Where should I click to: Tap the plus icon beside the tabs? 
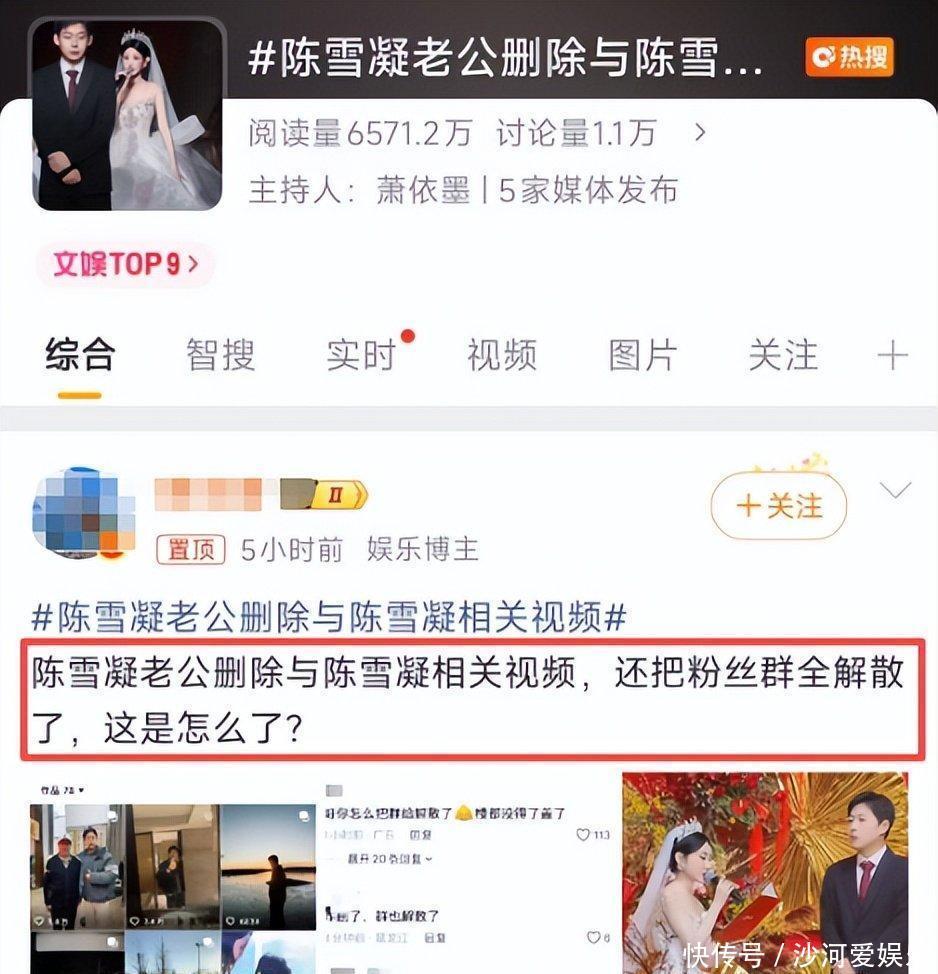tap(892, 355)
